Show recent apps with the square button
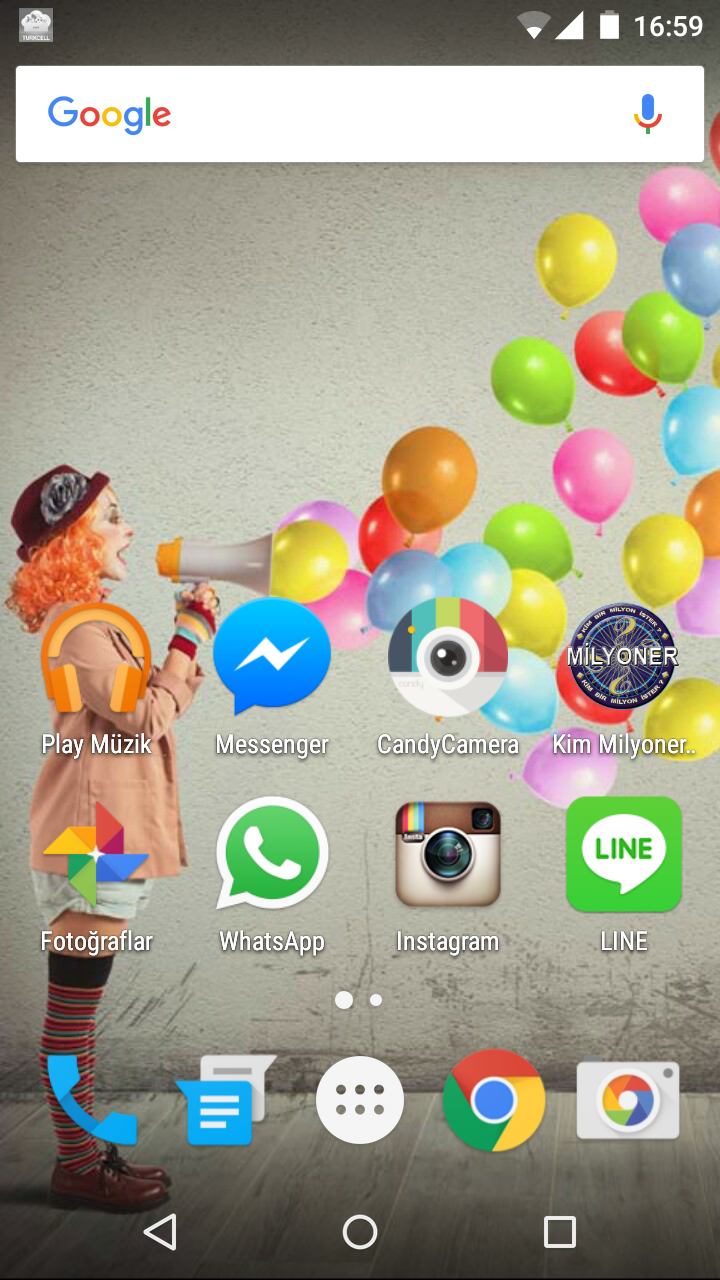720x1280 pixels. coord(559,1232)
